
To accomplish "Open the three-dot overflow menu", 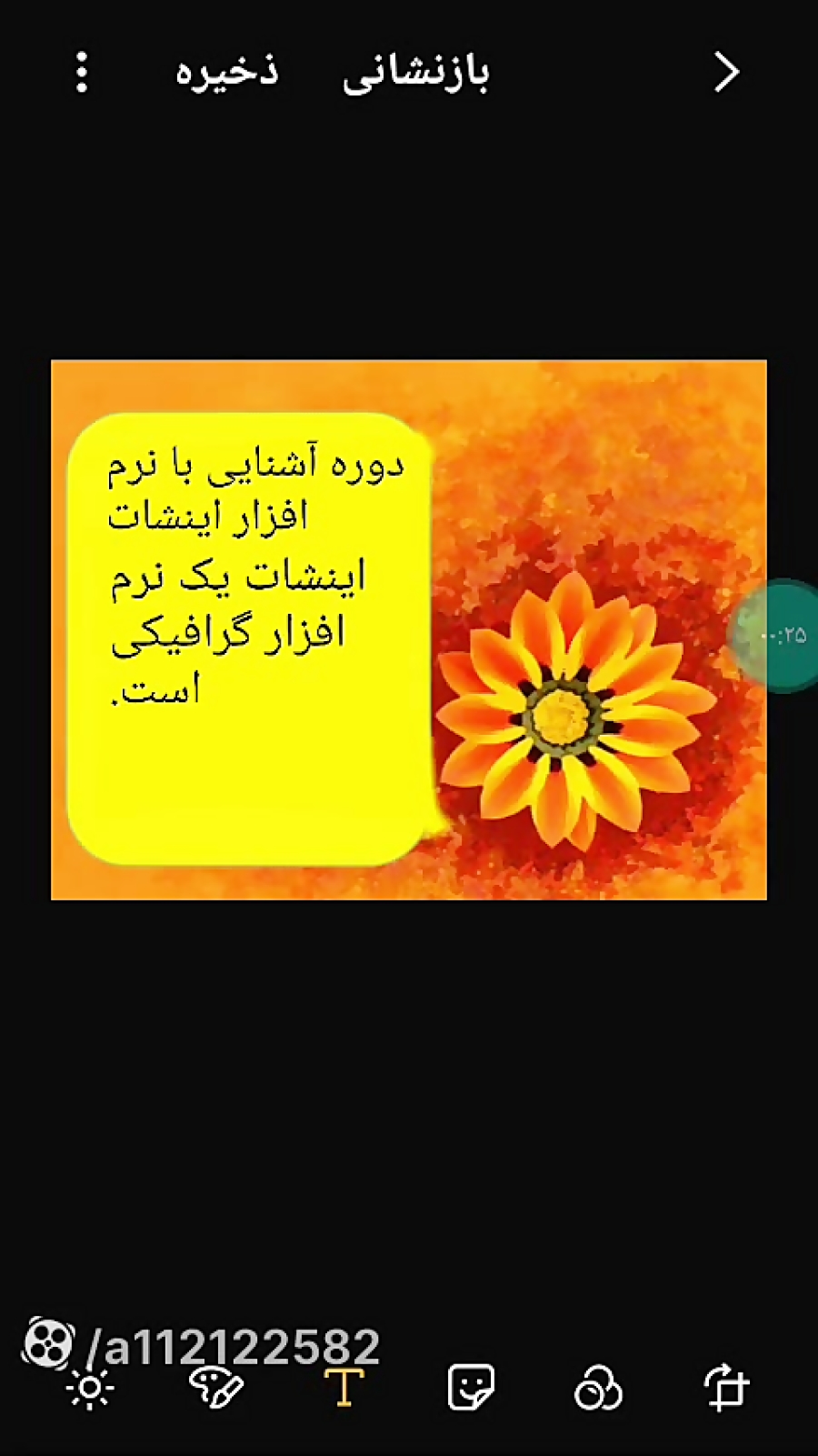I will point(82,72).
